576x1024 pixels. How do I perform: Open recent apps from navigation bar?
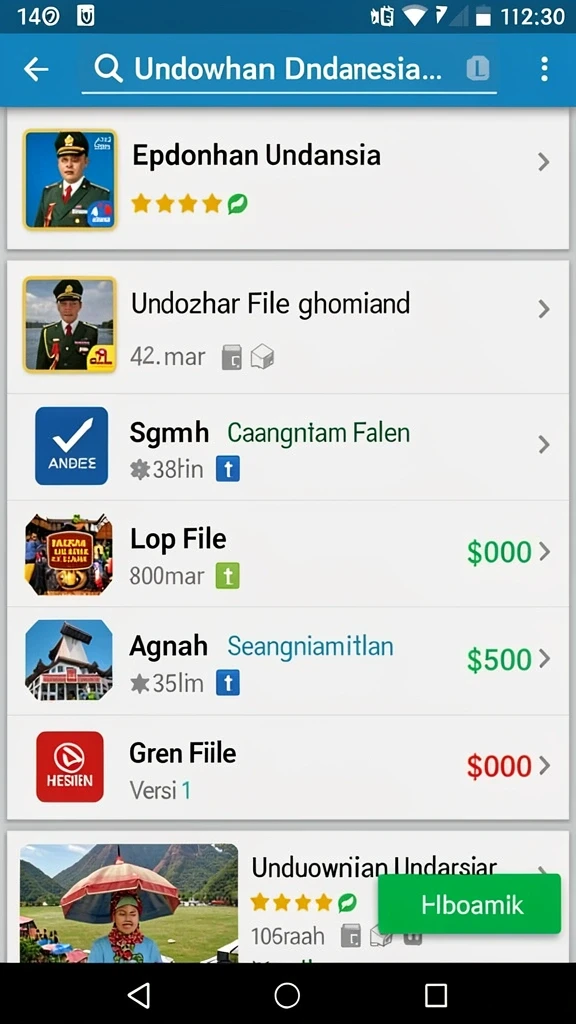pos(436,995)
